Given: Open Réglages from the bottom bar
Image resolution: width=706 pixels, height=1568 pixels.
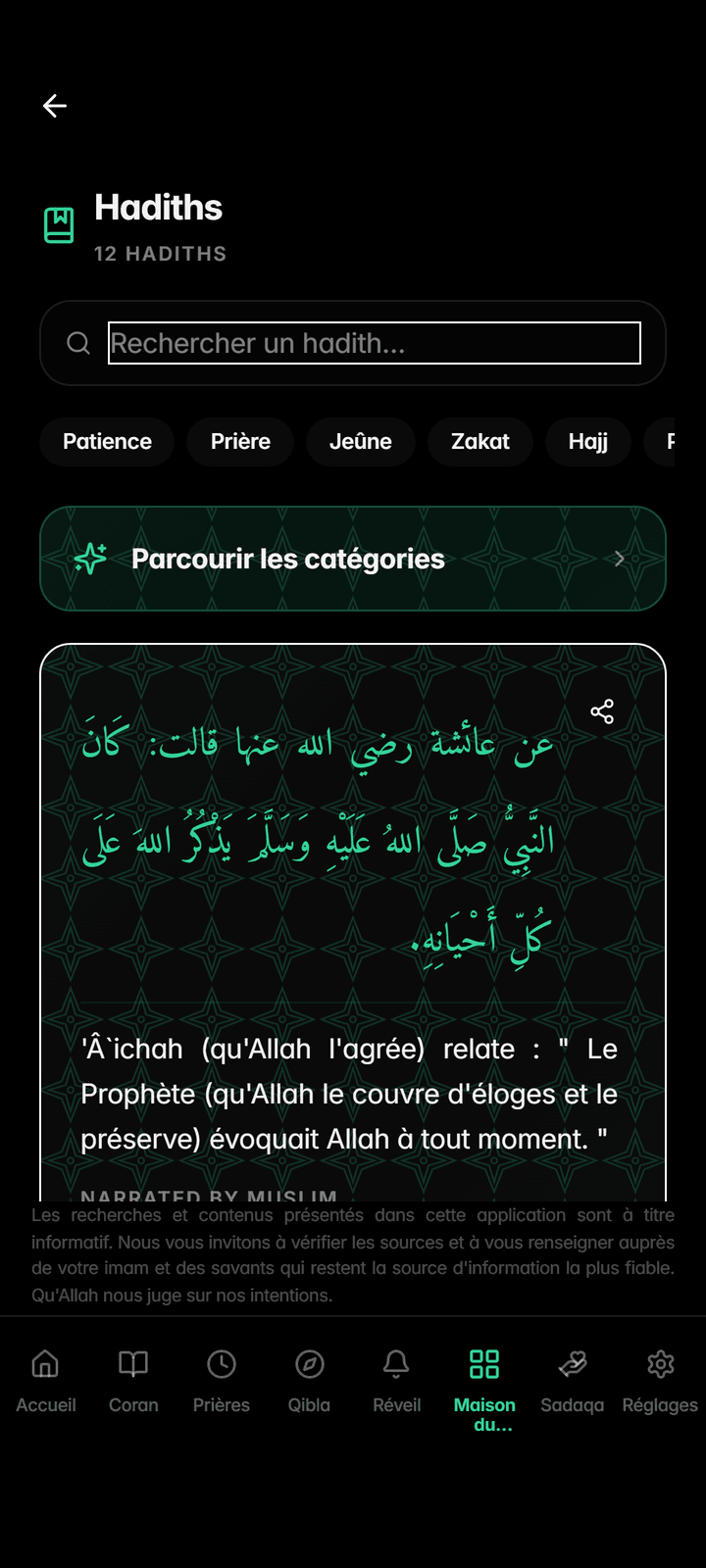Looking at the screenshot, I should click(x=660, y=1363).
